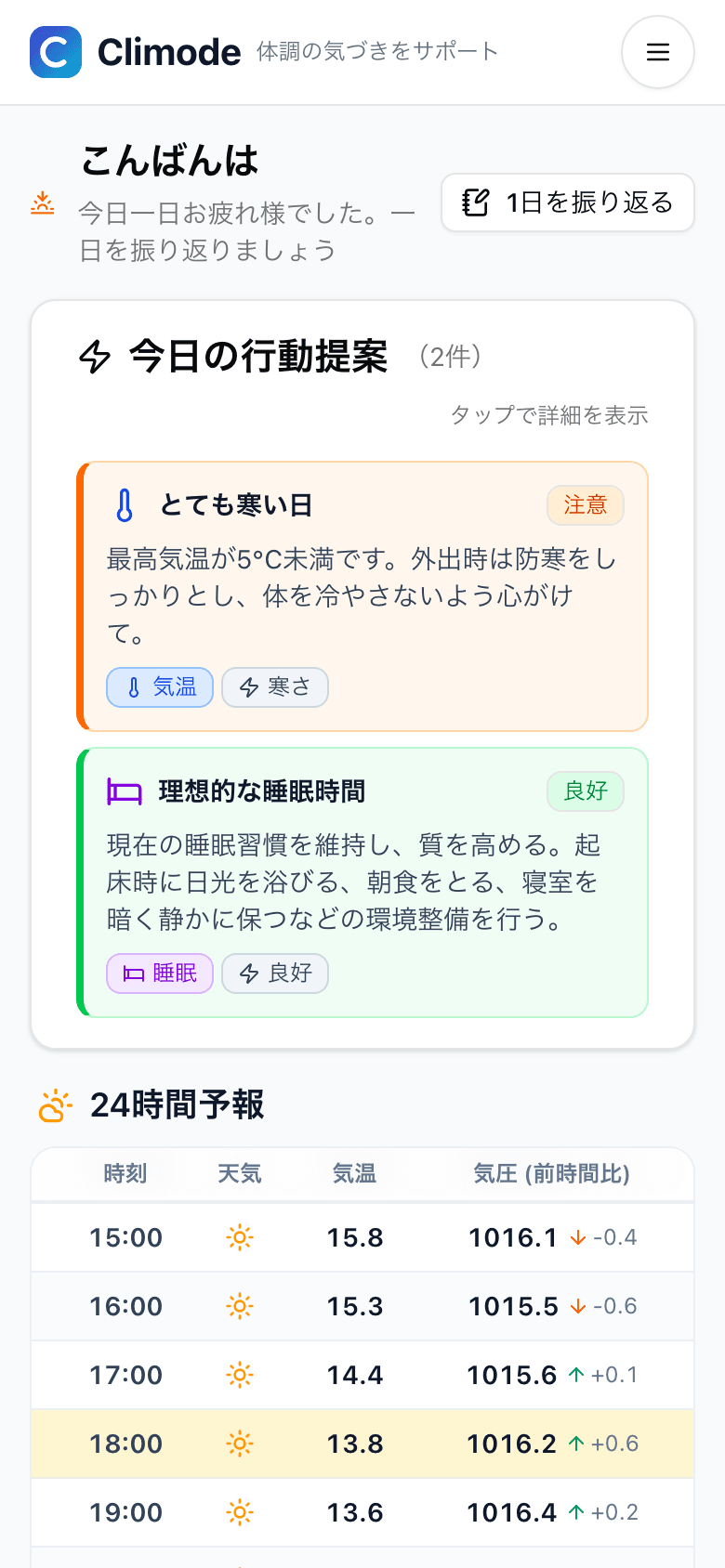The height and width of the screenshot is (1568, 725).
Task: Tap the sun icon on the 19:00 forecast row
Action: 239,1512
